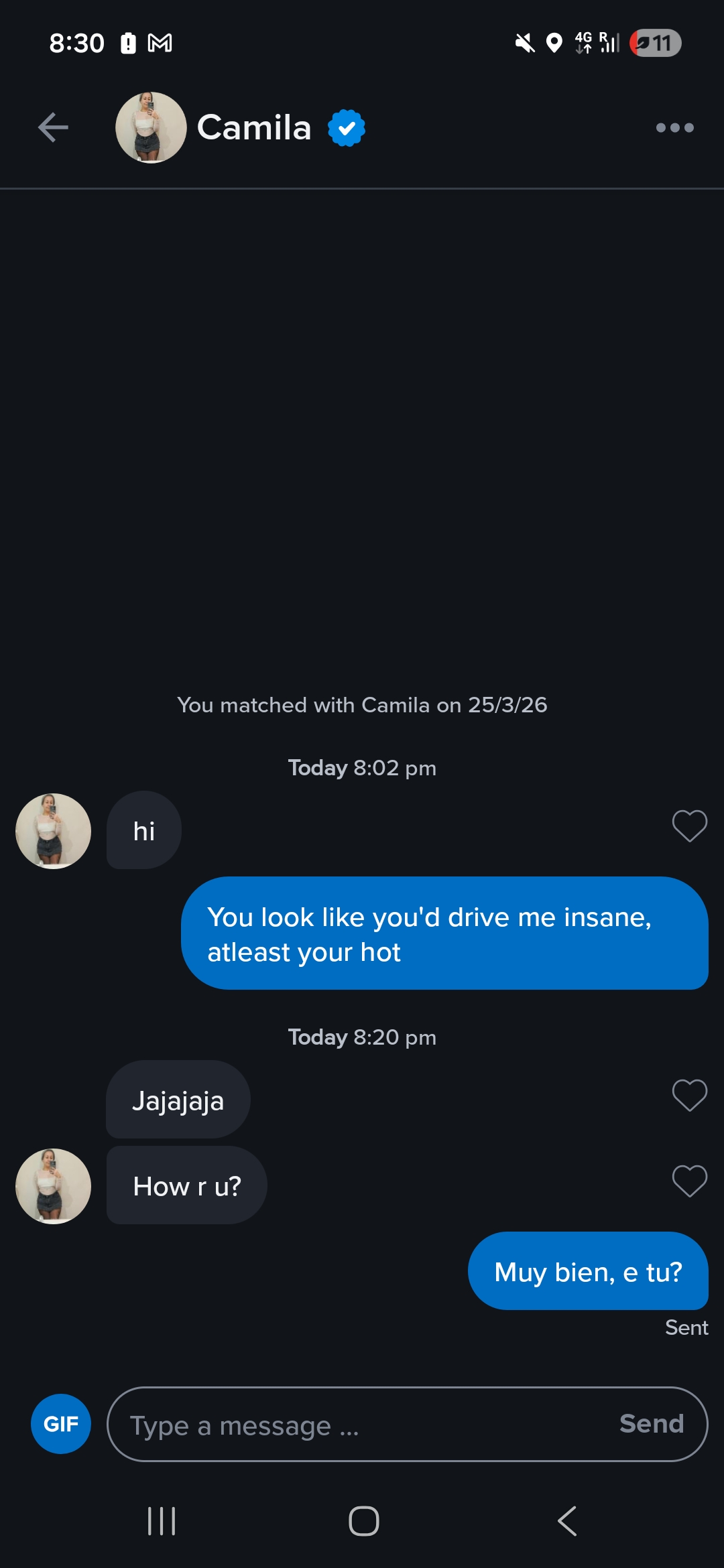Tap the 'Sent' status label
This screenshot has width=724, height=1568.
(686, 1327)
